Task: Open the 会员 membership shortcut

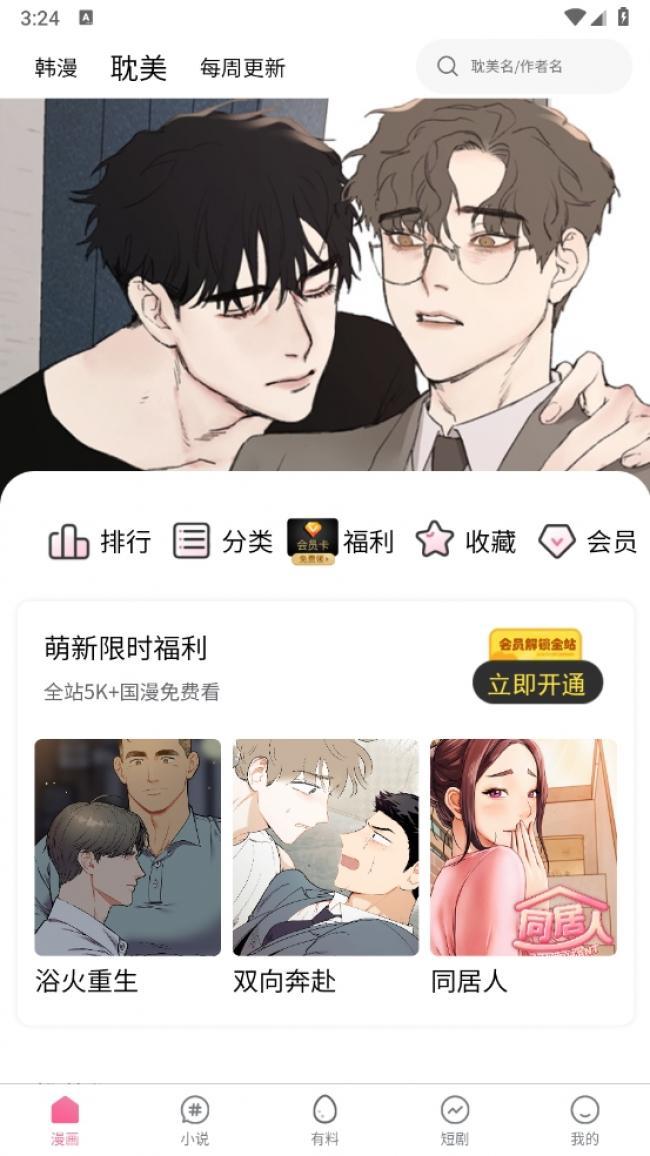Action: coord(587,541)
